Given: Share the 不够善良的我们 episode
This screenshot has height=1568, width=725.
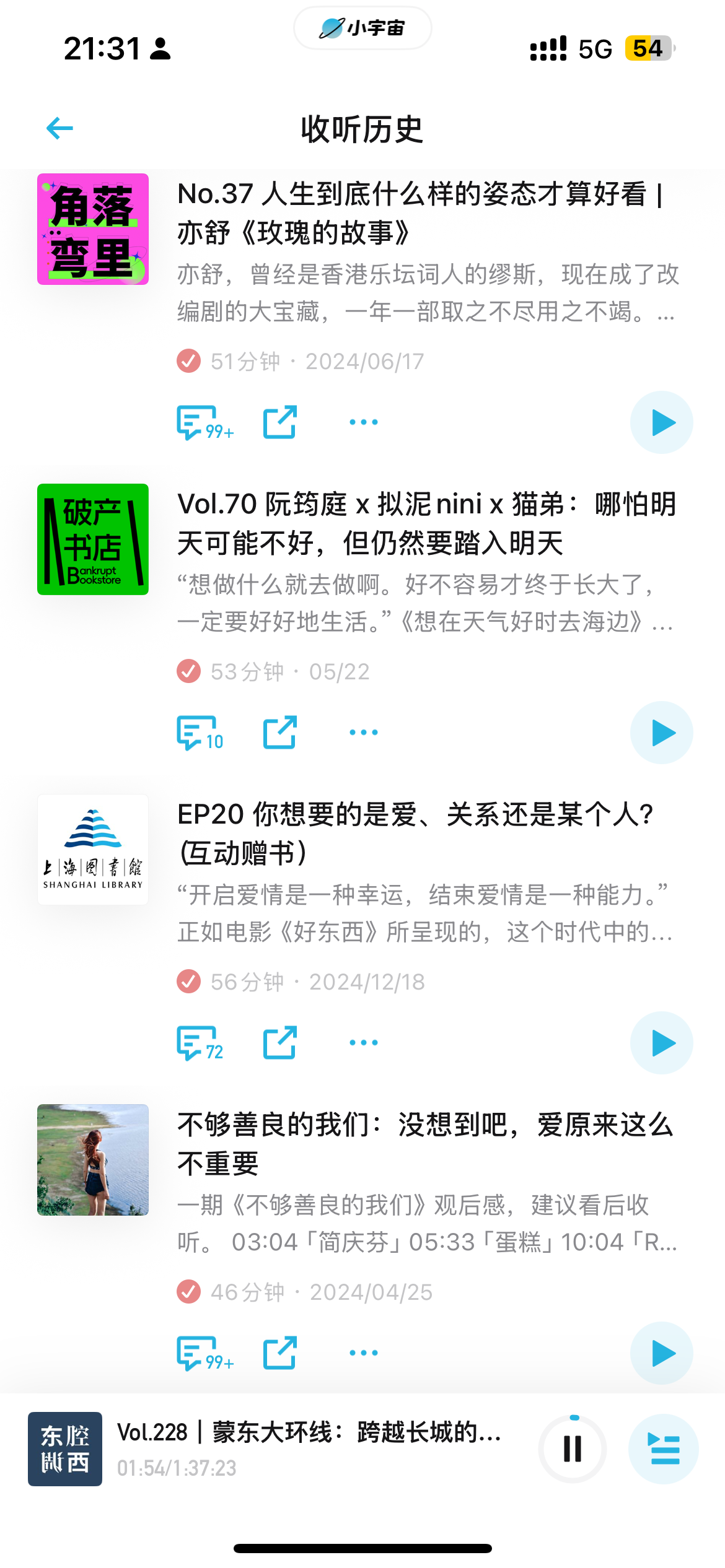Looking at the screenshot, I should coord(280,1353).
